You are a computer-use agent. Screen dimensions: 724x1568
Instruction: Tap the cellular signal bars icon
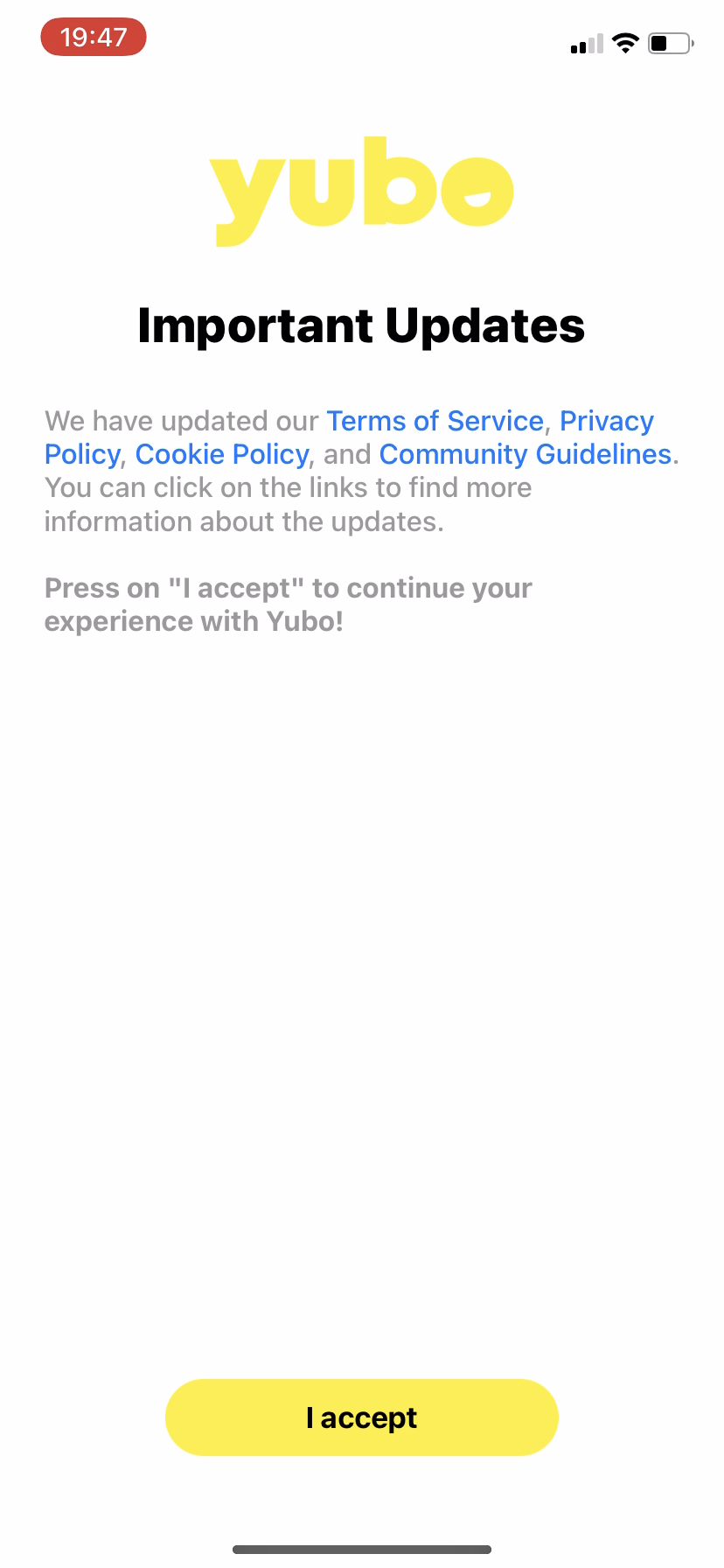(x=587, y=44)
